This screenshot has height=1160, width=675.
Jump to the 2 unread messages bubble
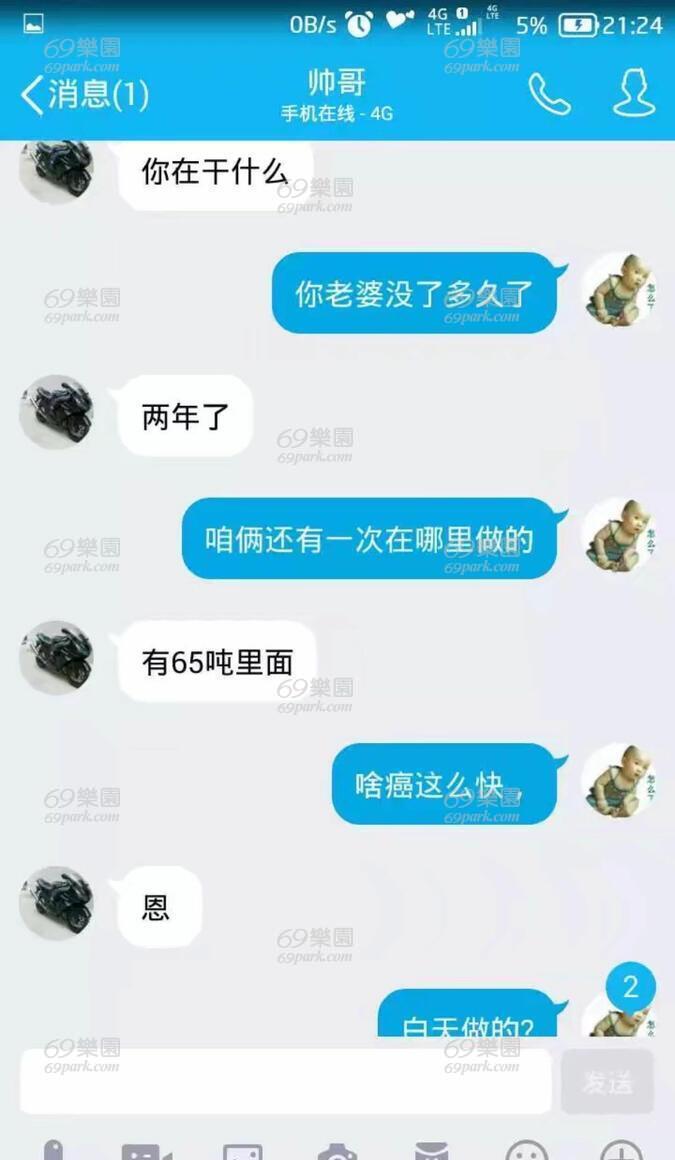click(631, 987)
